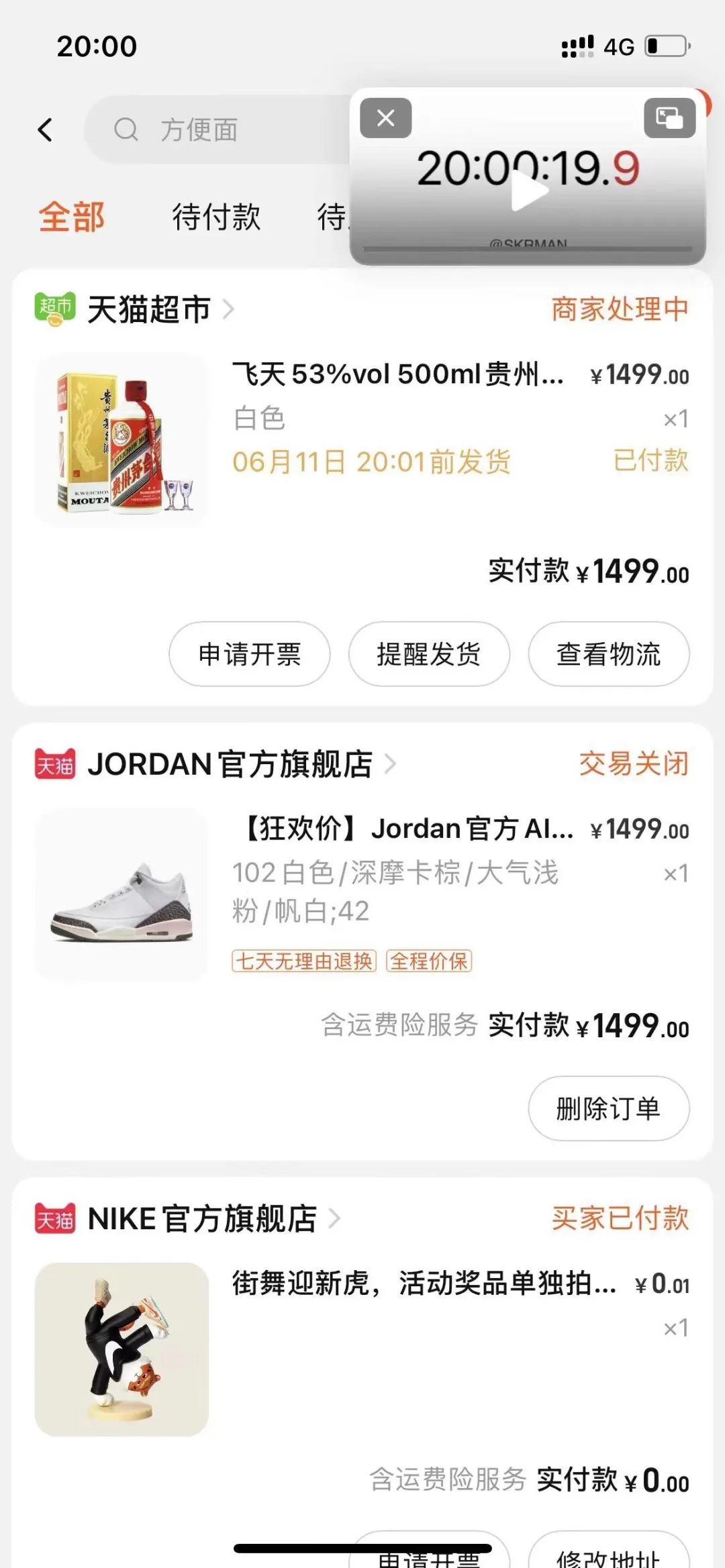This screenshot has width=725, height=1568.
Task: Tap 提醒发货 to remind the seller
Action: [x=429, y=654]
